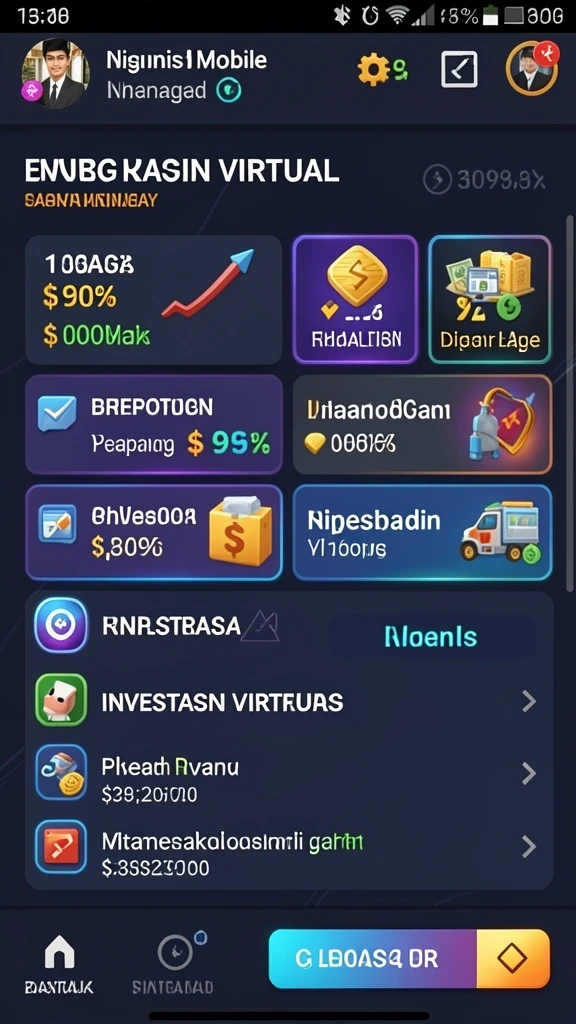Open the Pkeath Rvanu row
576x1024 pixels.
tap(289, 775)
